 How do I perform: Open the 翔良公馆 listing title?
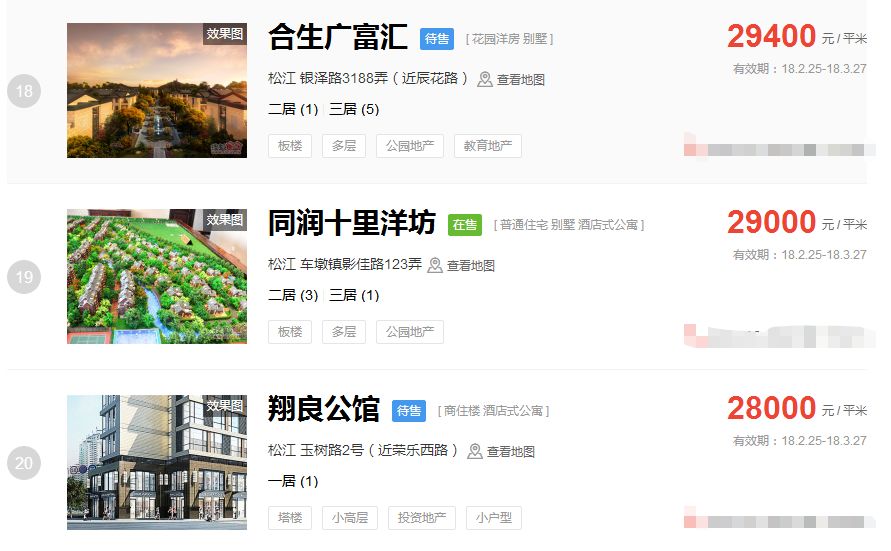(x=324, y=409)
